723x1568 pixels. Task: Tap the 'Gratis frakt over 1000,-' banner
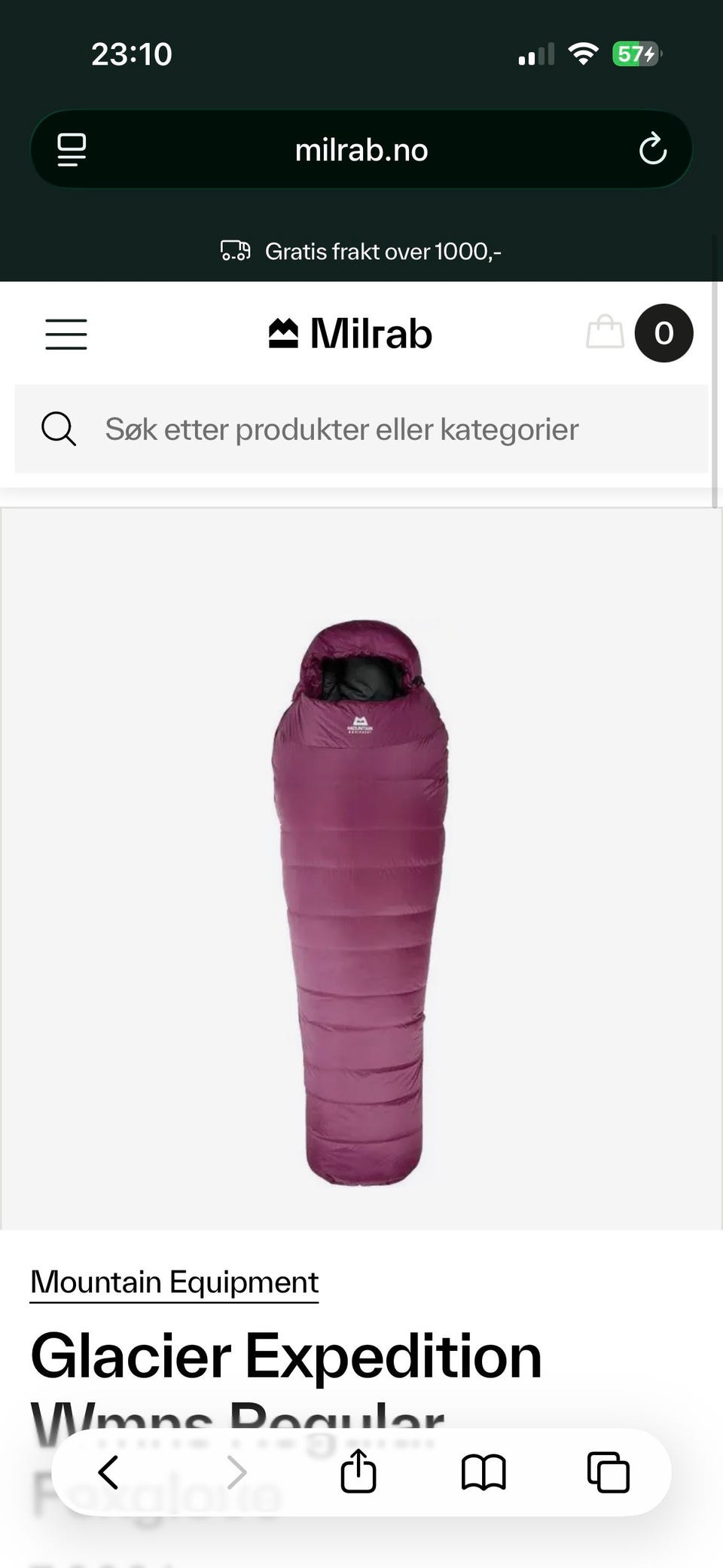coord(384,251)
